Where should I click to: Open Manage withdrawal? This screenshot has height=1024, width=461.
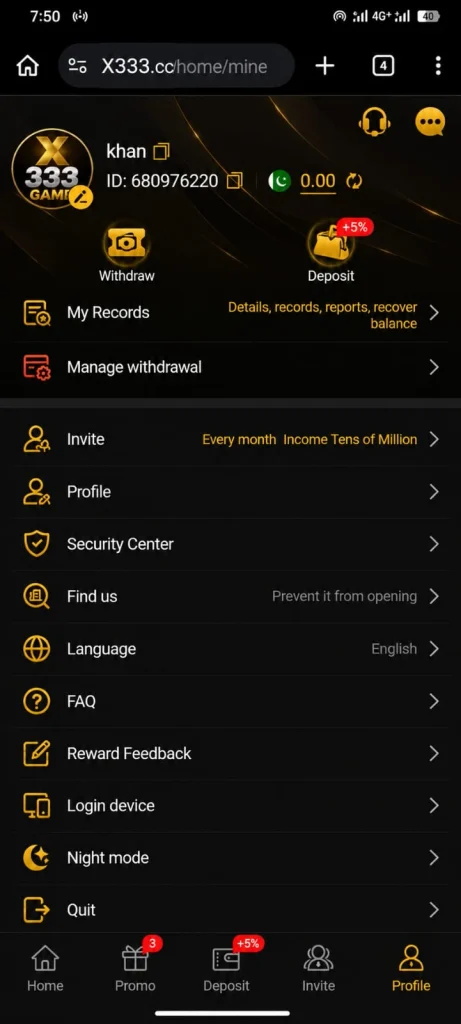pyautogui.click(x=230, y=367)
